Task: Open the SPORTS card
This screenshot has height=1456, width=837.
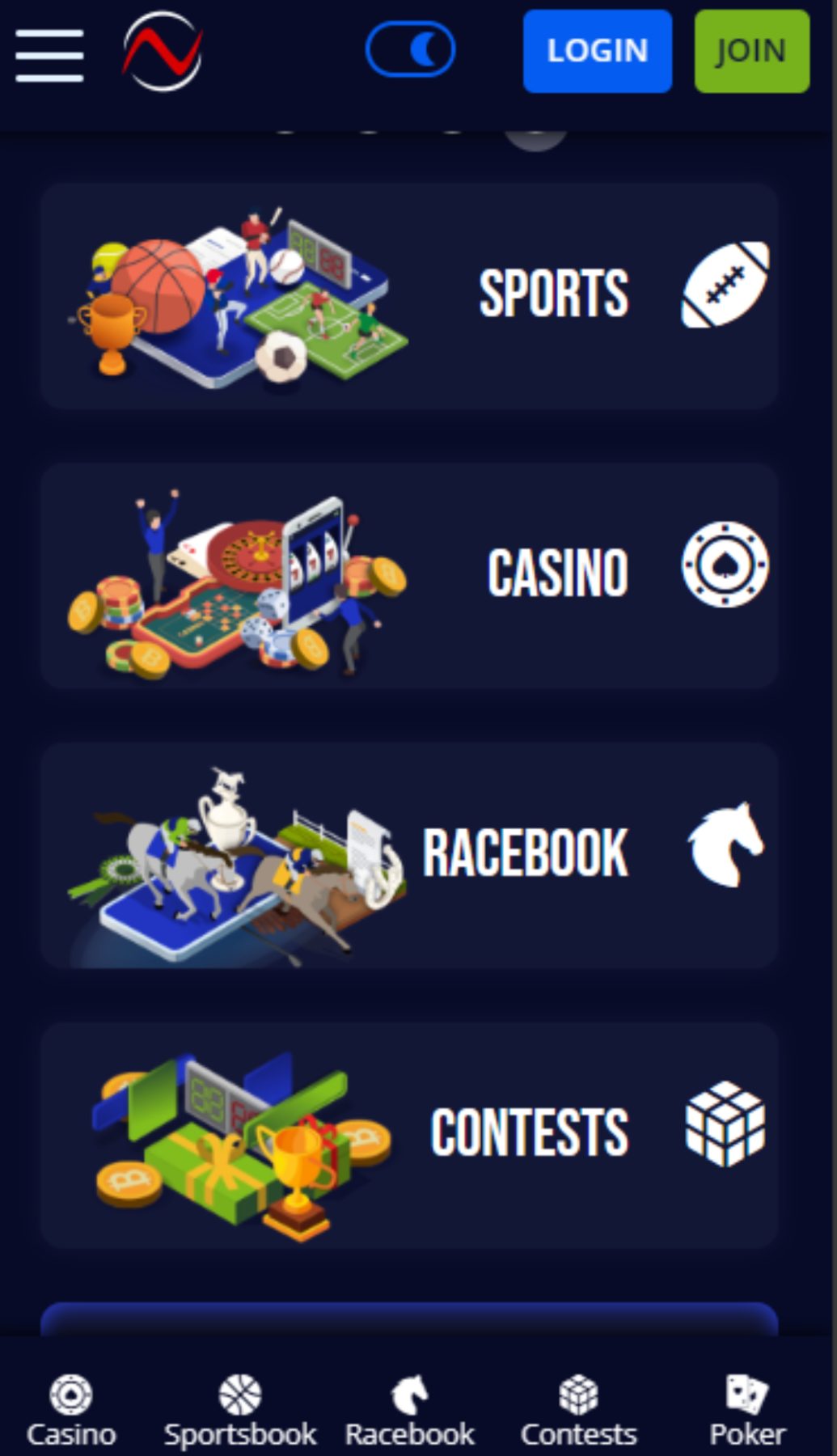Action: tap(409, 296)
